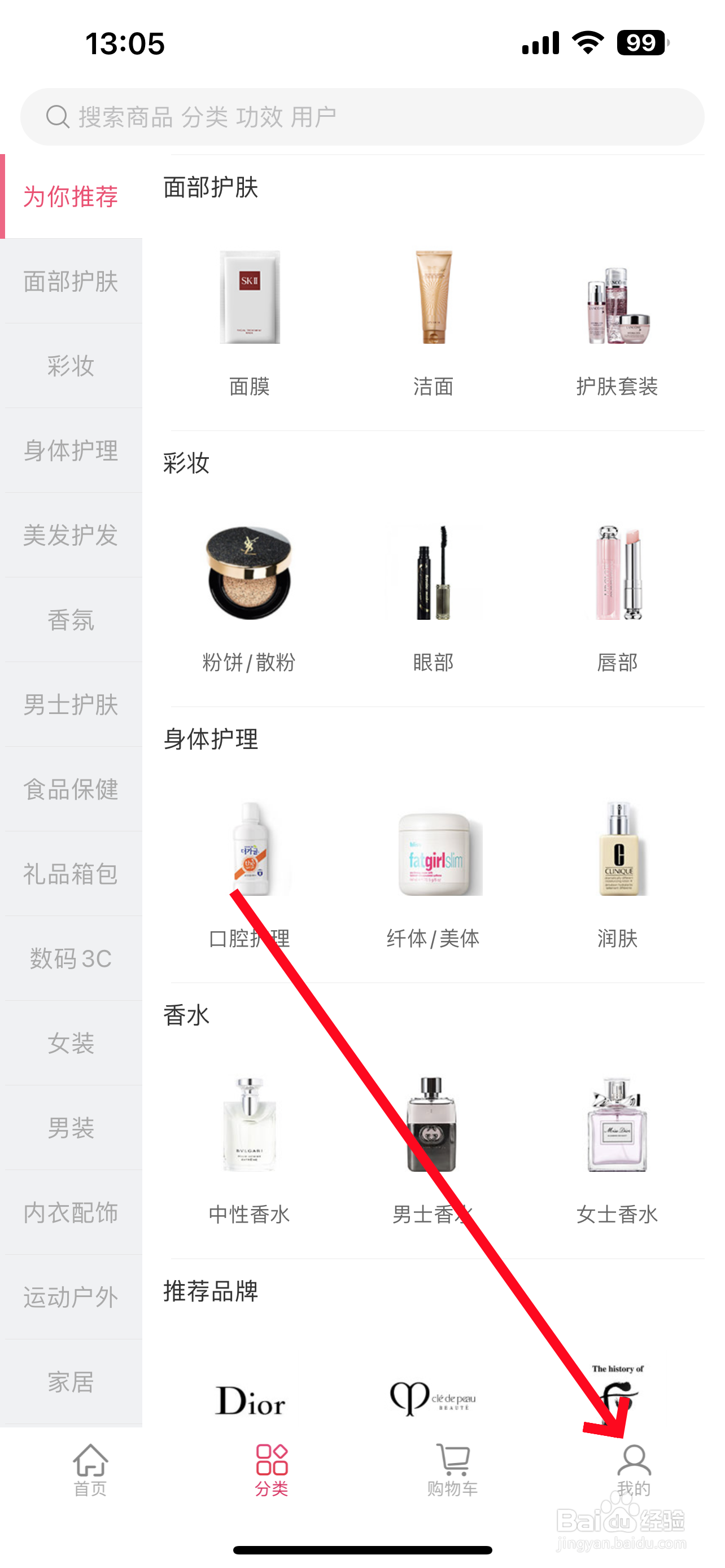Select the 中性香水 unisex perfume icon
Image resolution: width=725 pixels, height=1568 pixels.
tap(250, 1126)
